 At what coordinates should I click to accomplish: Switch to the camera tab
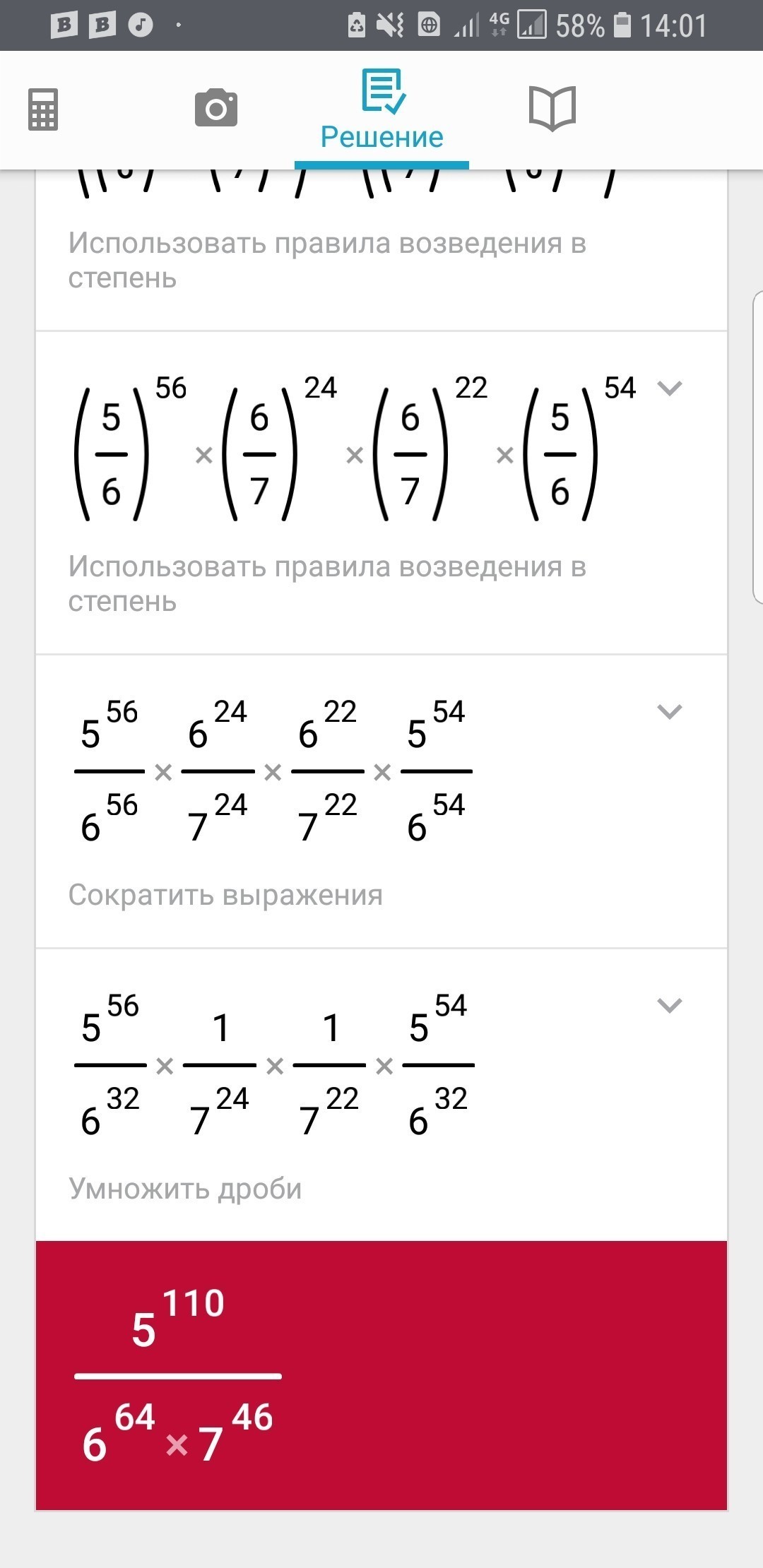pyautogui.click(x=216, y=108)
